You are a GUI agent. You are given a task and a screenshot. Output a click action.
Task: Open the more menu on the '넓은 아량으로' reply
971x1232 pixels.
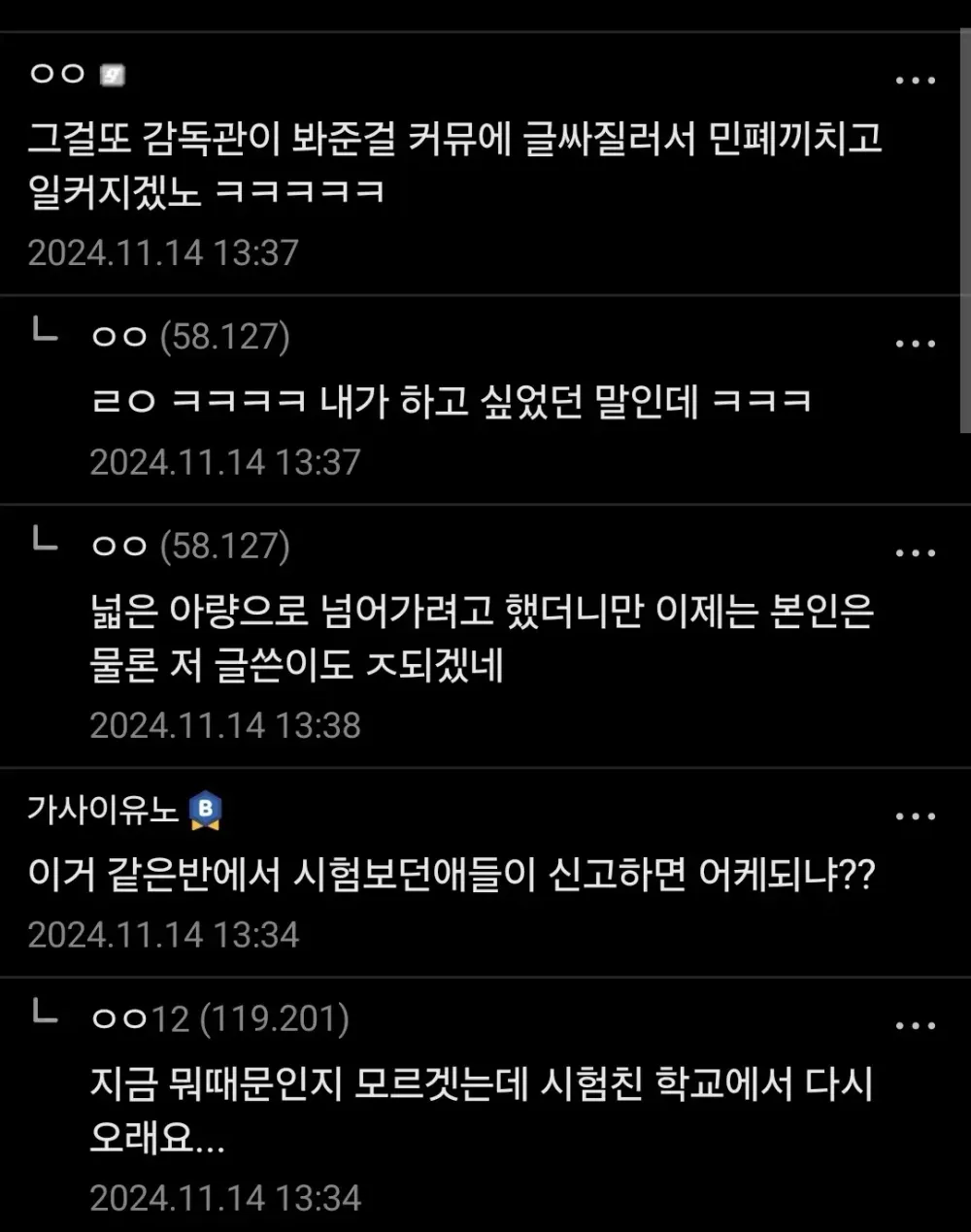coord(915,553)
